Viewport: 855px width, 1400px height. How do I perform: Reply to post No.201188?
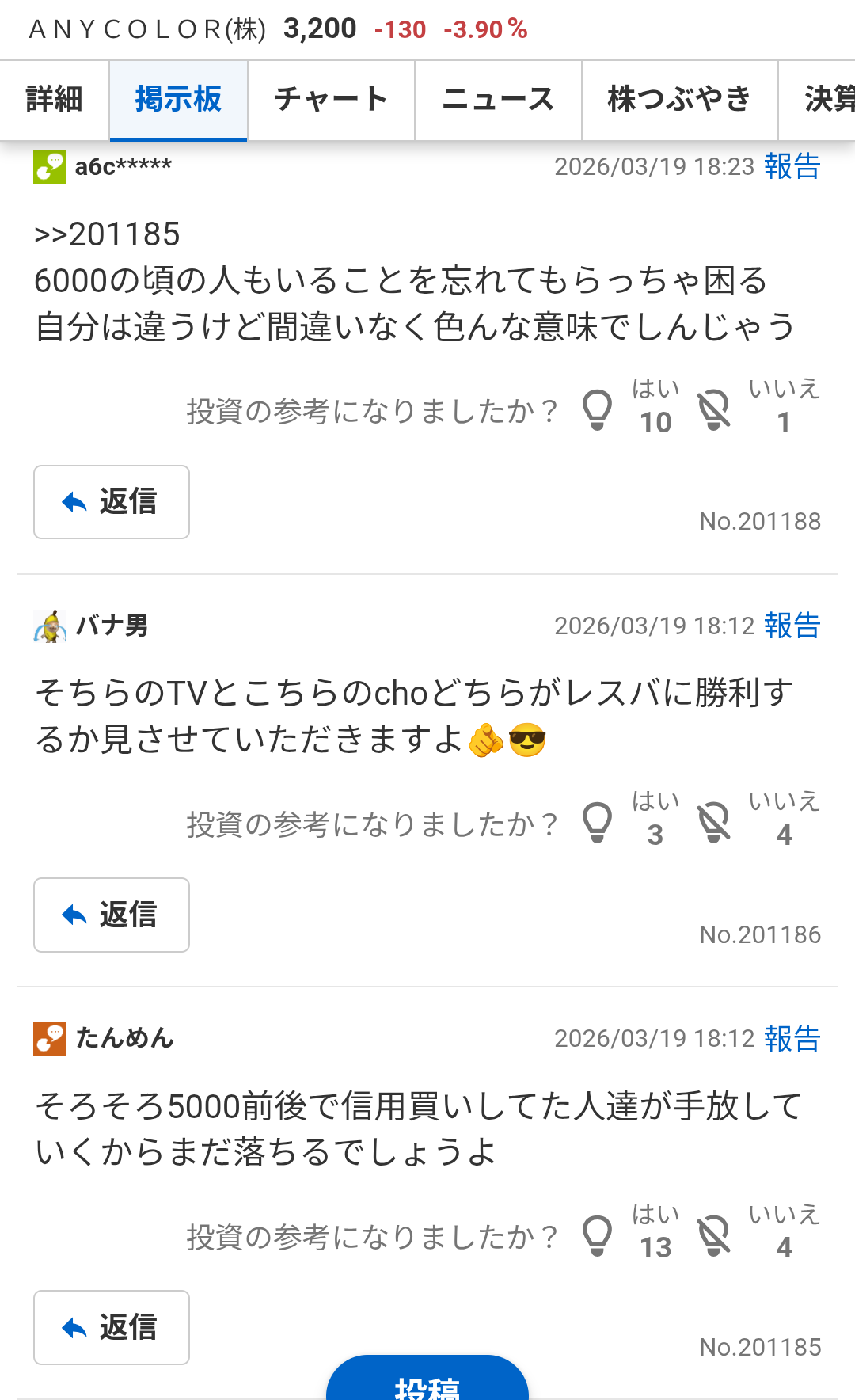tap(112, 502)
